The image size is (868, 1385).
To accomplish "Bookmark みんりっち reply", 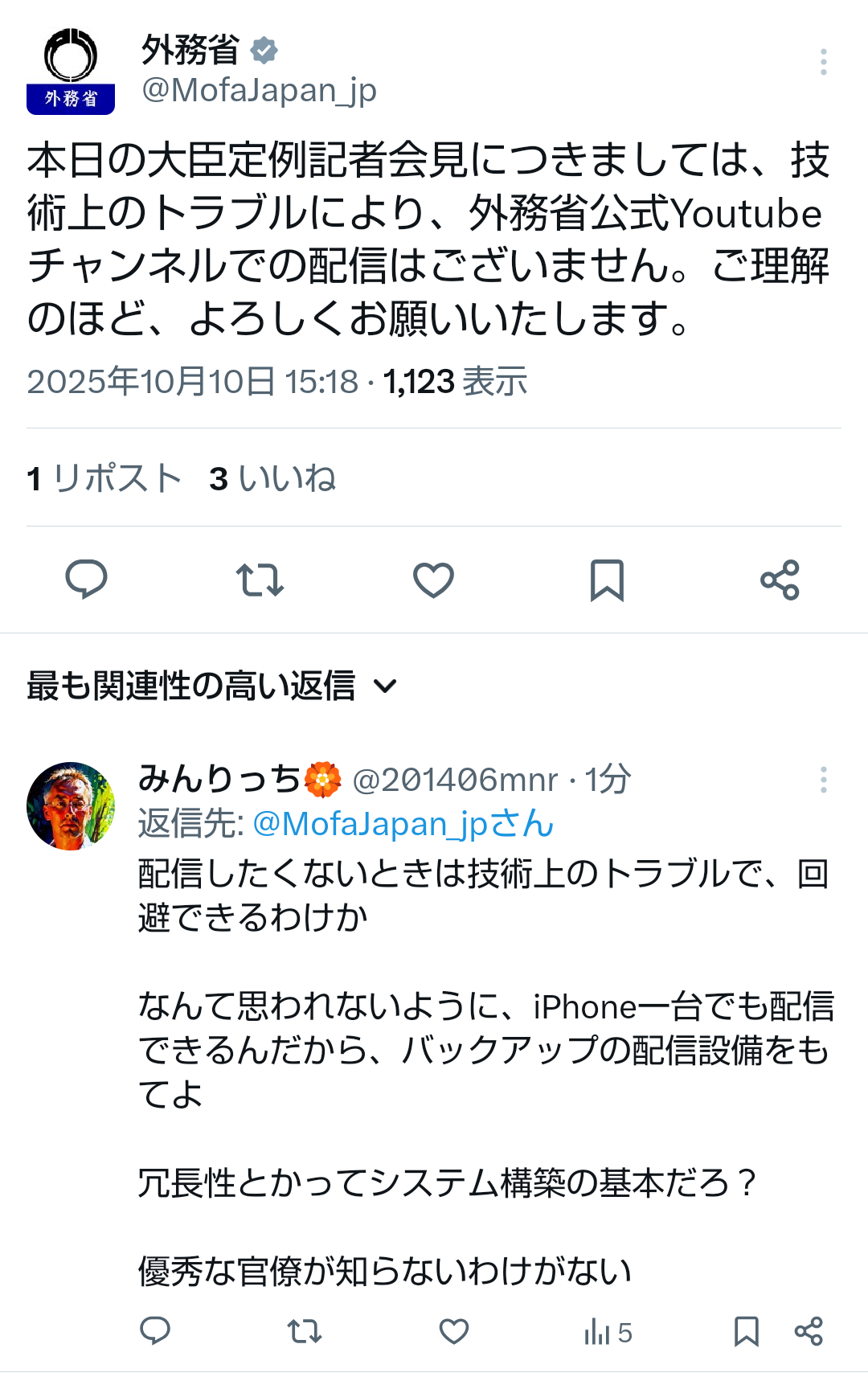I will click(x=746, y=1332).
